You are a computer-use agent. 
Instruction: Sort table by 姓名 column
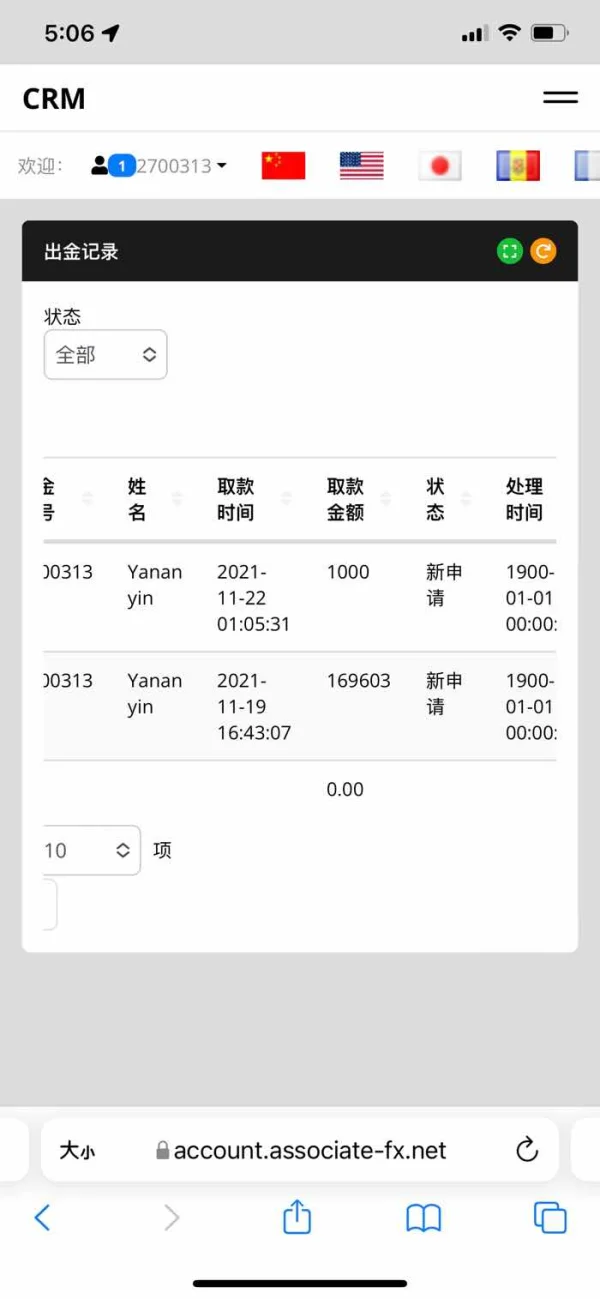pyautogui.click(x=154, y=499)
